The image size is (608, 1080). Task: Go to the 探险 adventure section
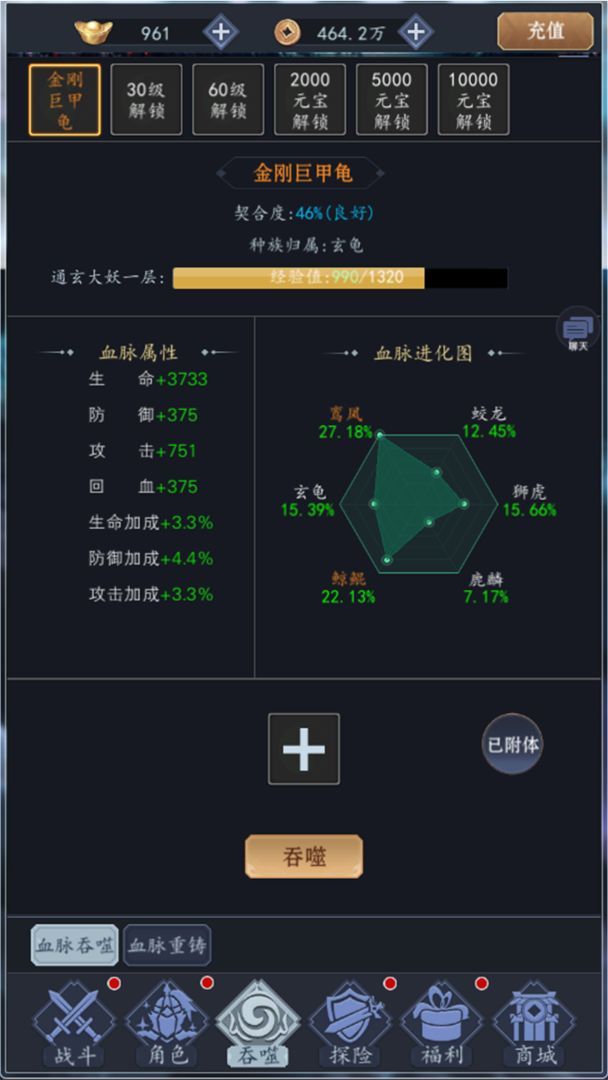coord(350,1024)
